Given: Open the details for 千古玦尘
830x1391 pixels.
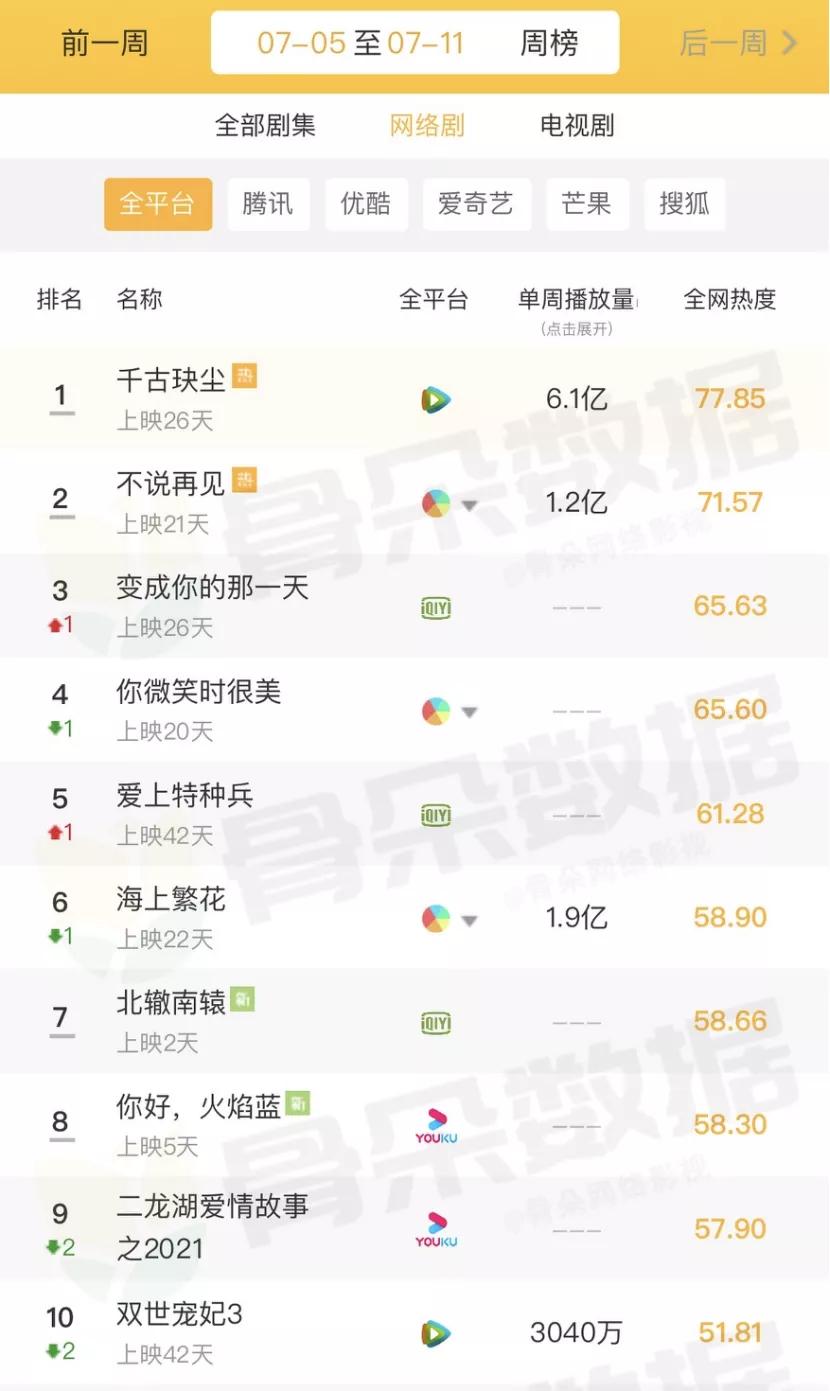Looking at the screenshot, I should (171, 380).
